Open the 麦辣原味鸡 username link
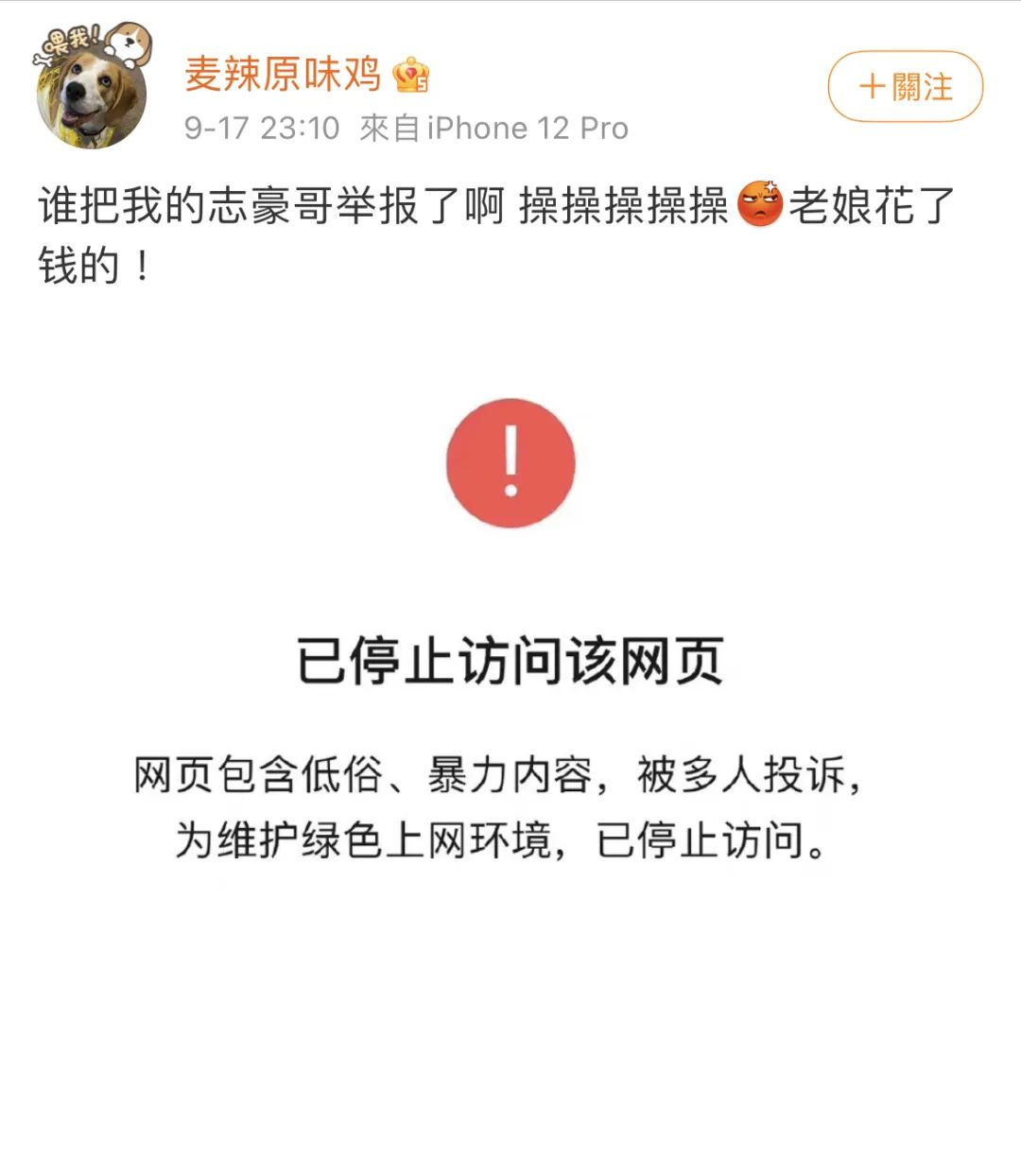 [282, 75]
